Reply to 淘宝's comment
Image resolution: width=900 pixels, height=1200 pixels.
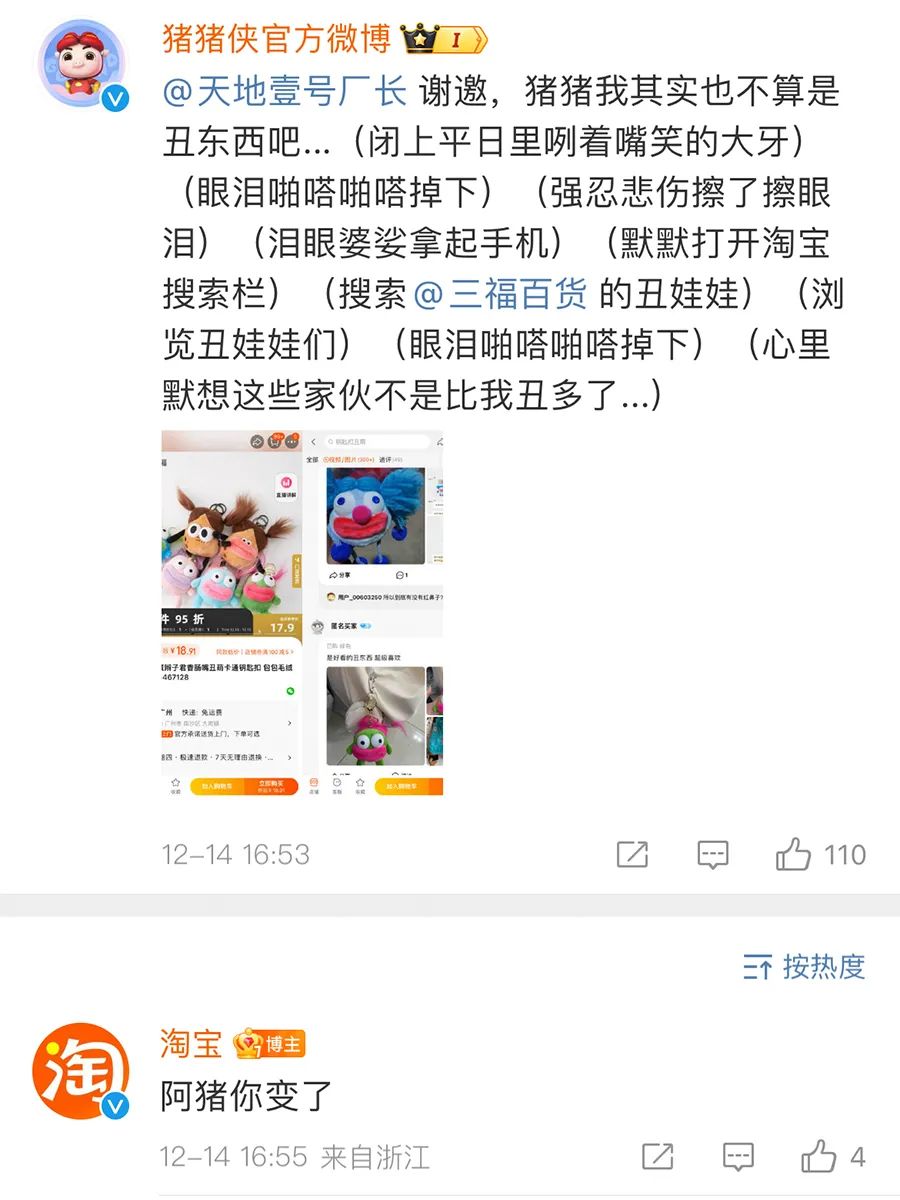point(737,1157)
